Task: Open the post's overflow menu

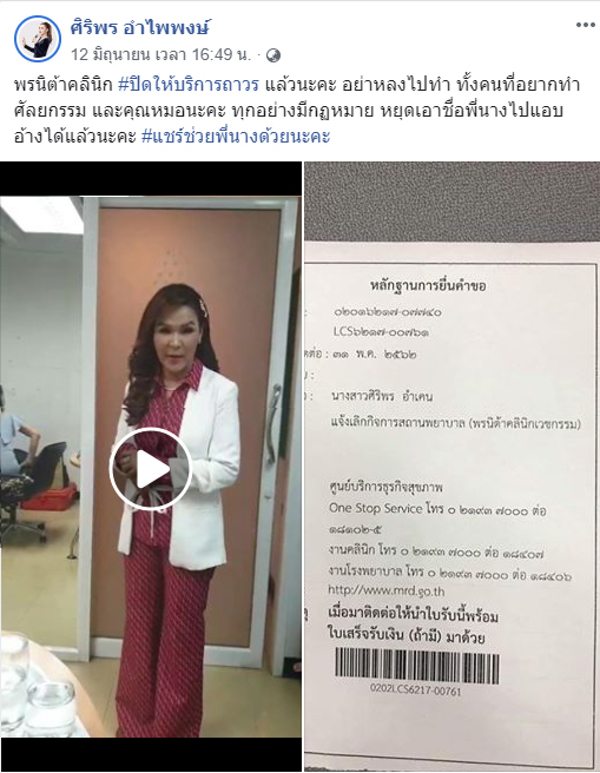Action: (580, 22)
